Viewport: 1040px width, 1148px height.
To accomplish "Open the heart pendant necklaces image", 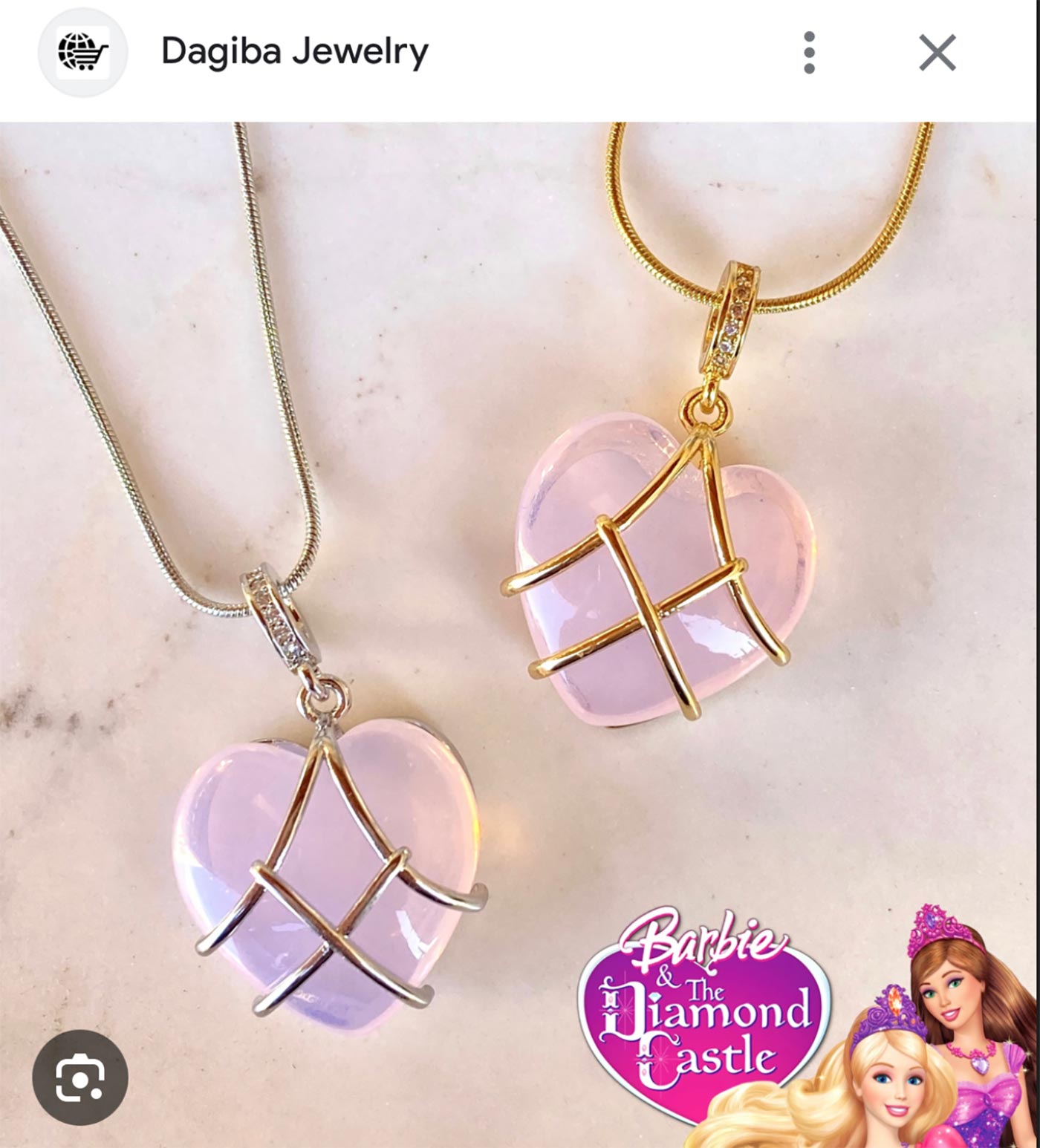I will [x=520, y=594].
